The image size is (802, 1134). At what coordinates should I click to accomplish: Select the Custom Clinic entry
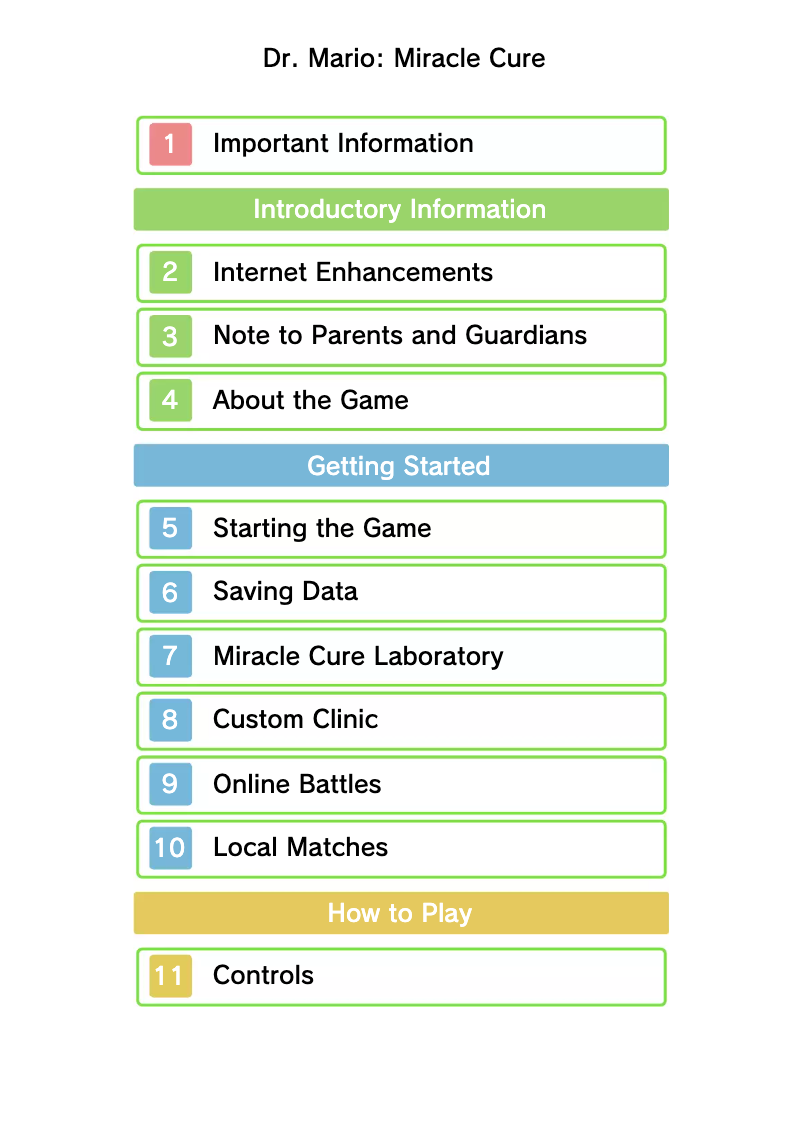coord(400,720)
